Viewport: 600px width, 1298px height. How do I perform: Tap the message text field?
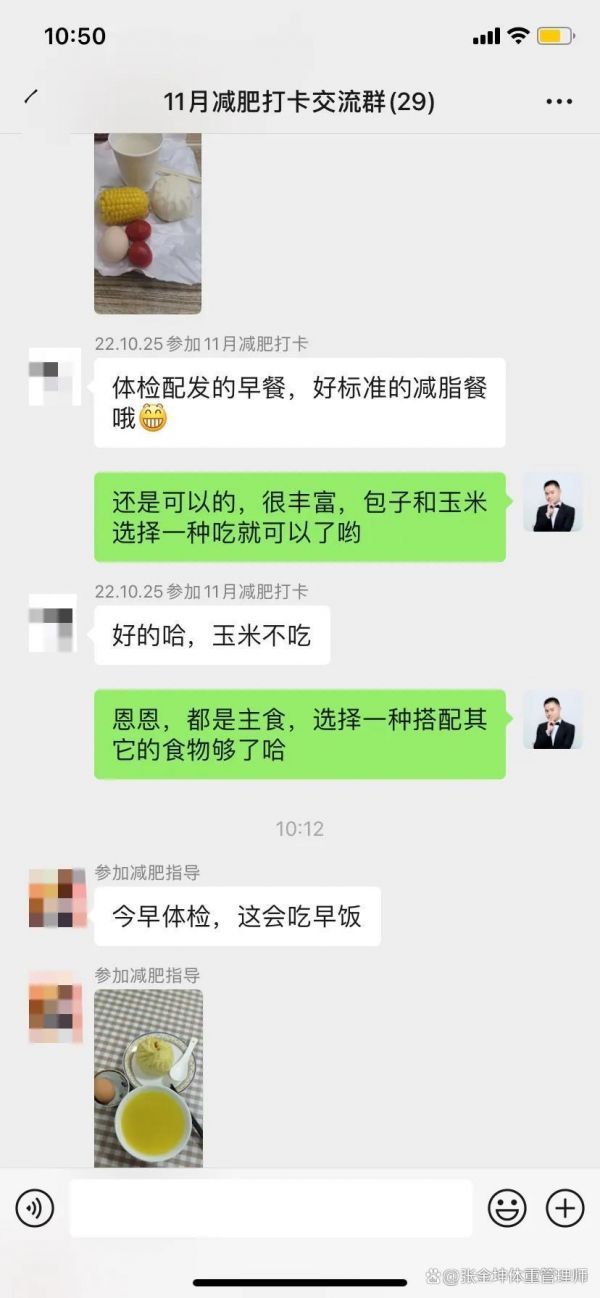coord(270,1208)
